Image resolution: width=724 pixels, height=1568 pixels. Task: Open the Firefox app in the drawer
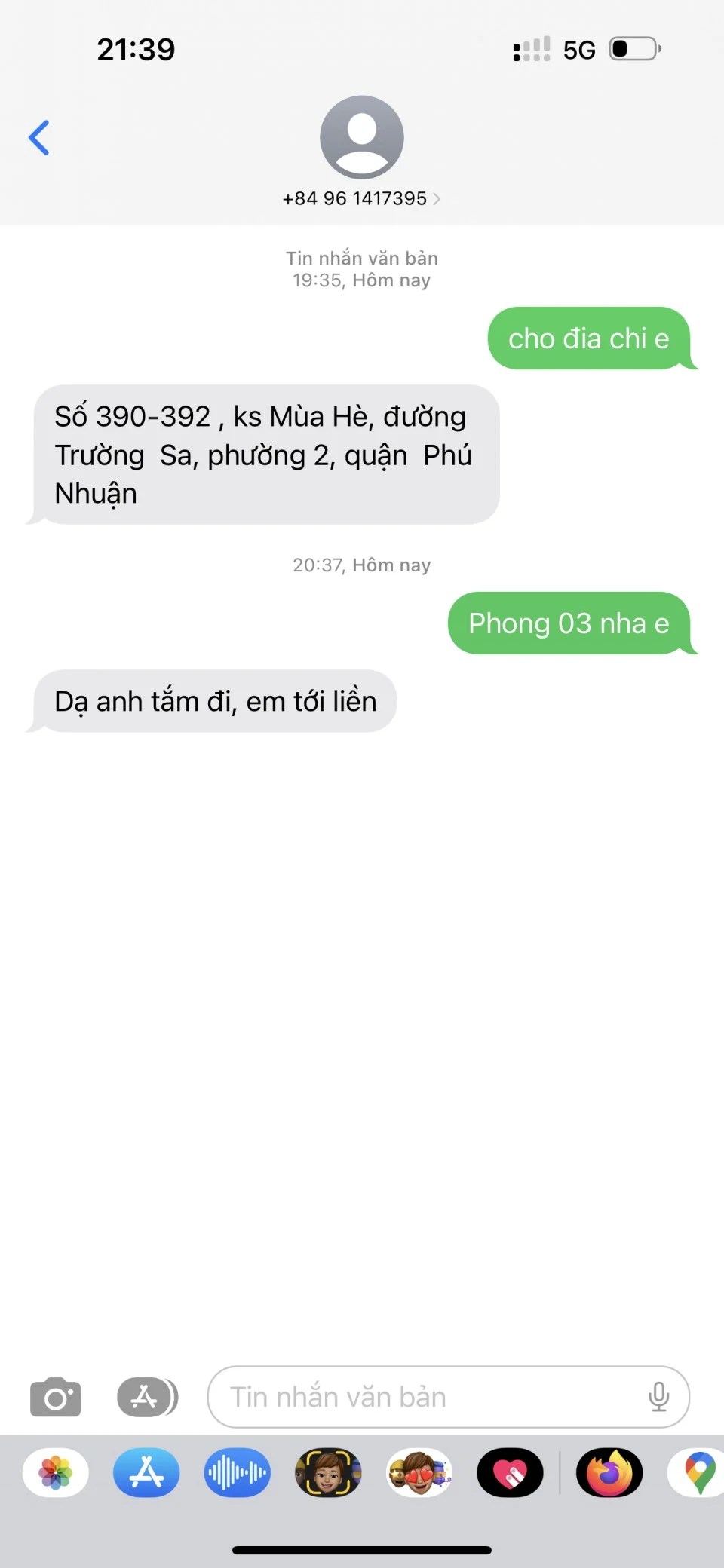[x=609, y=1472]
